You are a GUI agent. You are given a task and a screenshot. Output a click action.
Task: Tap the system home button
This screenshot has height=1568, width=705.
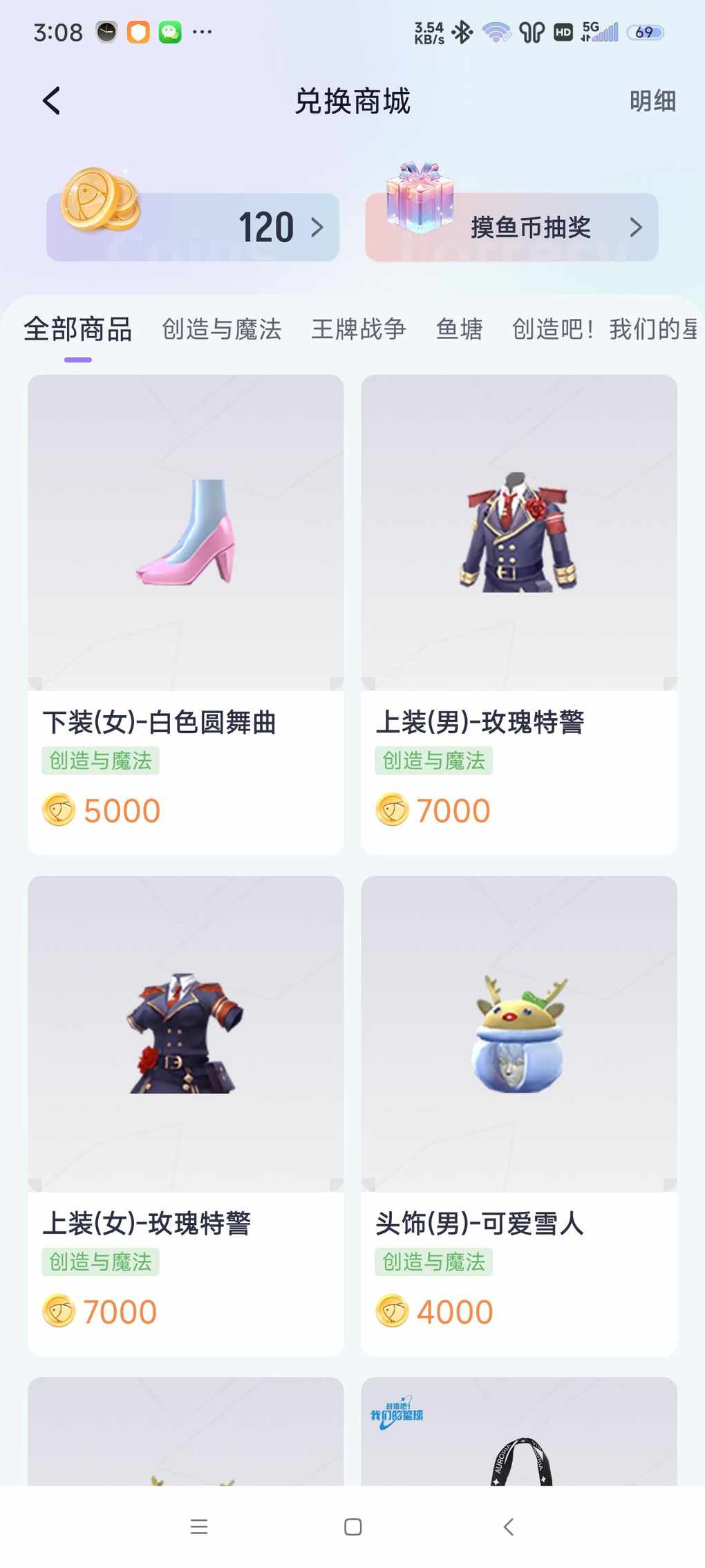(x=352, y=1527)
